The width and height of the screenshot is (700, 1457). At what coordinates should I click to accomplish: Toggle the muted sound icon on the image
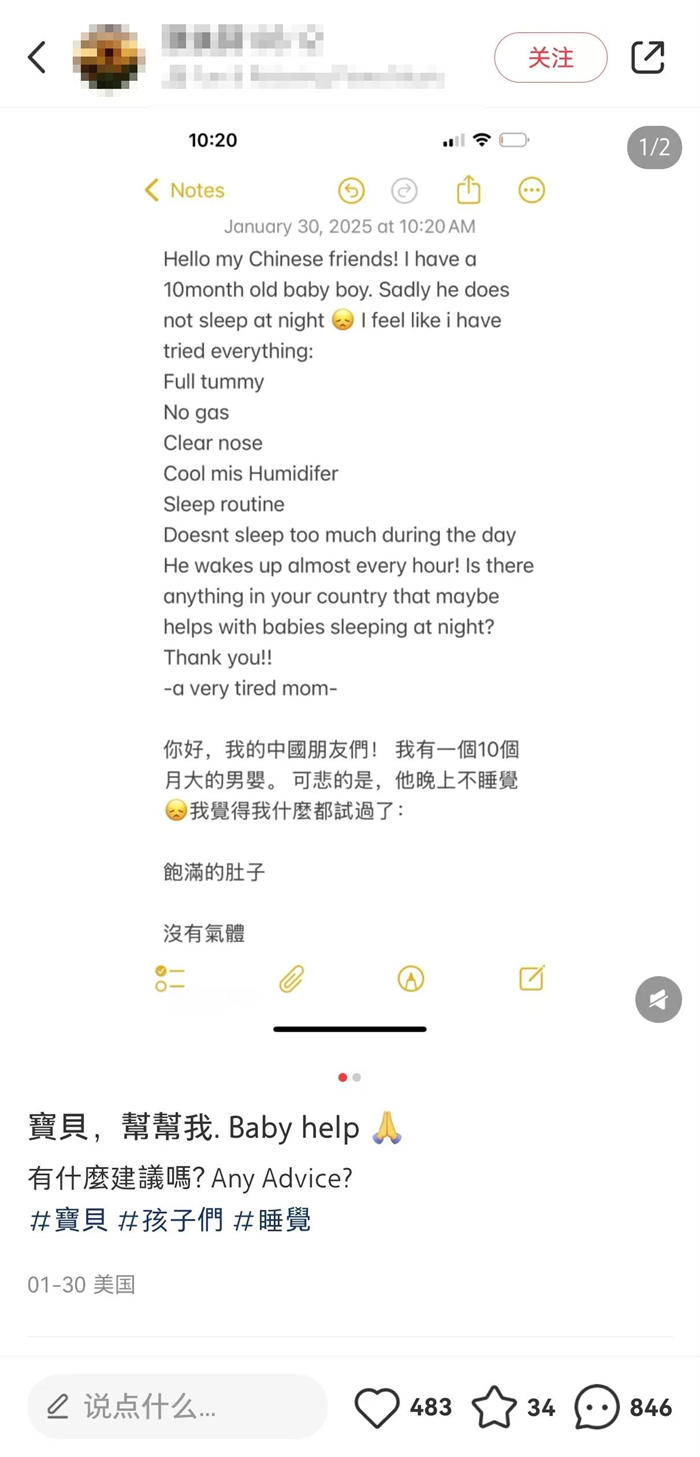tap(658, 999)
